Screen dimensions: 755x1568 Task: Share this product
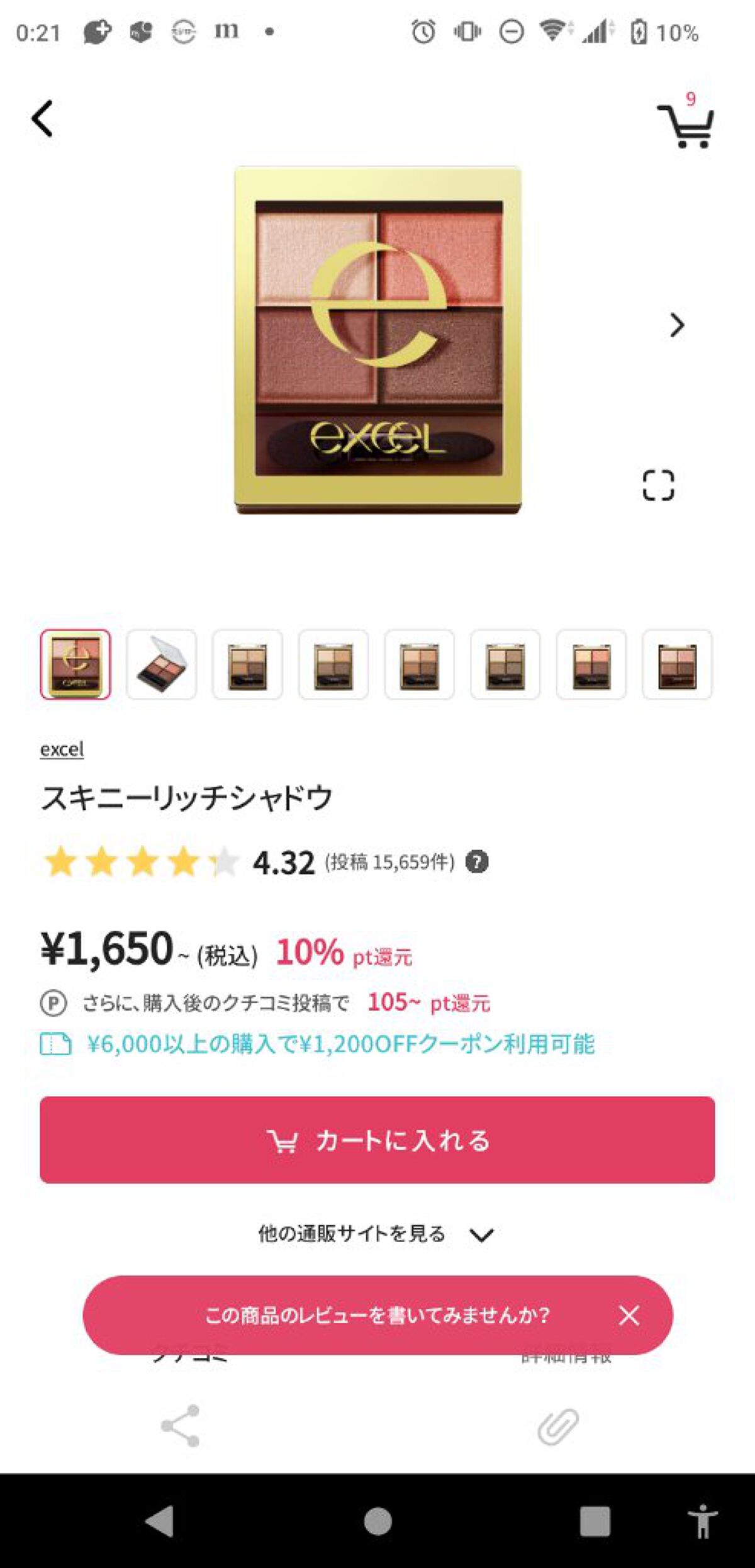(x=181, y=1426)
